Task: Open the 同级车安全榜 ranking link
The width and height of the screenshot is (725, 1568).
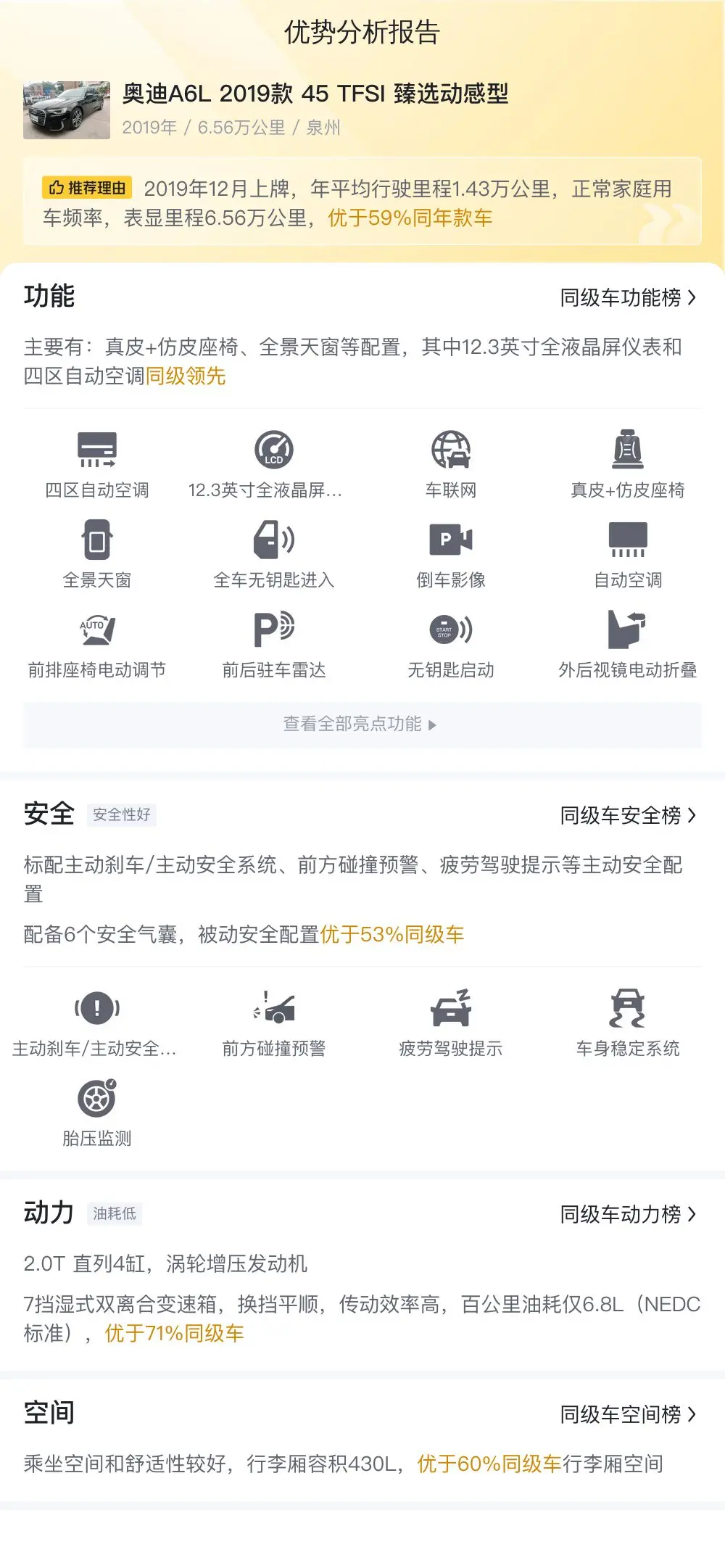Action: pos(628,816)
